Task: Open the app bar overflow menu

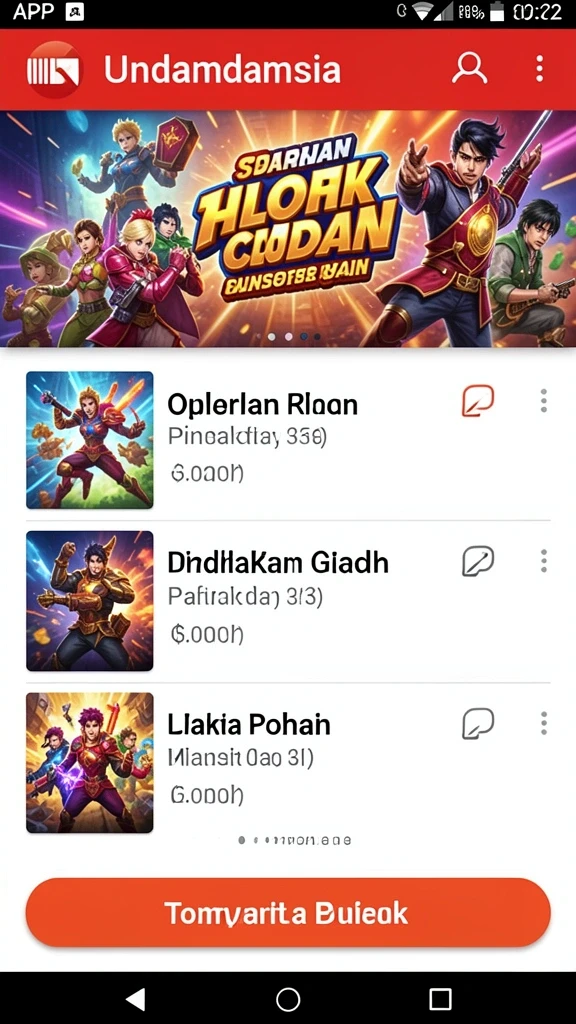Action: [x=539, y=68]
